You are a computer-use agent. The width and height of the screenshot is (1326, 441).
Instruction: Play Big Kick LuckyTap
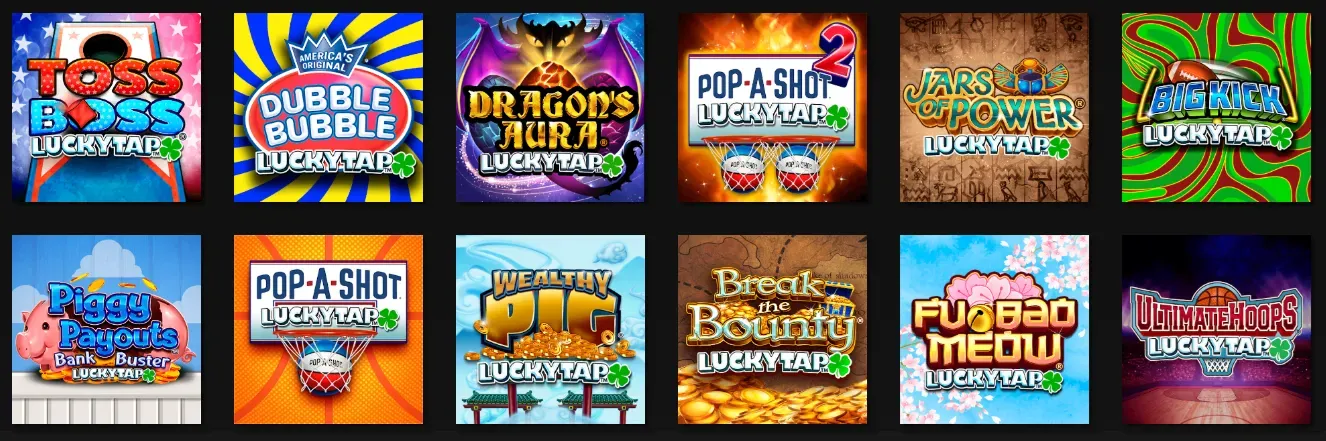click(1216, 107)
